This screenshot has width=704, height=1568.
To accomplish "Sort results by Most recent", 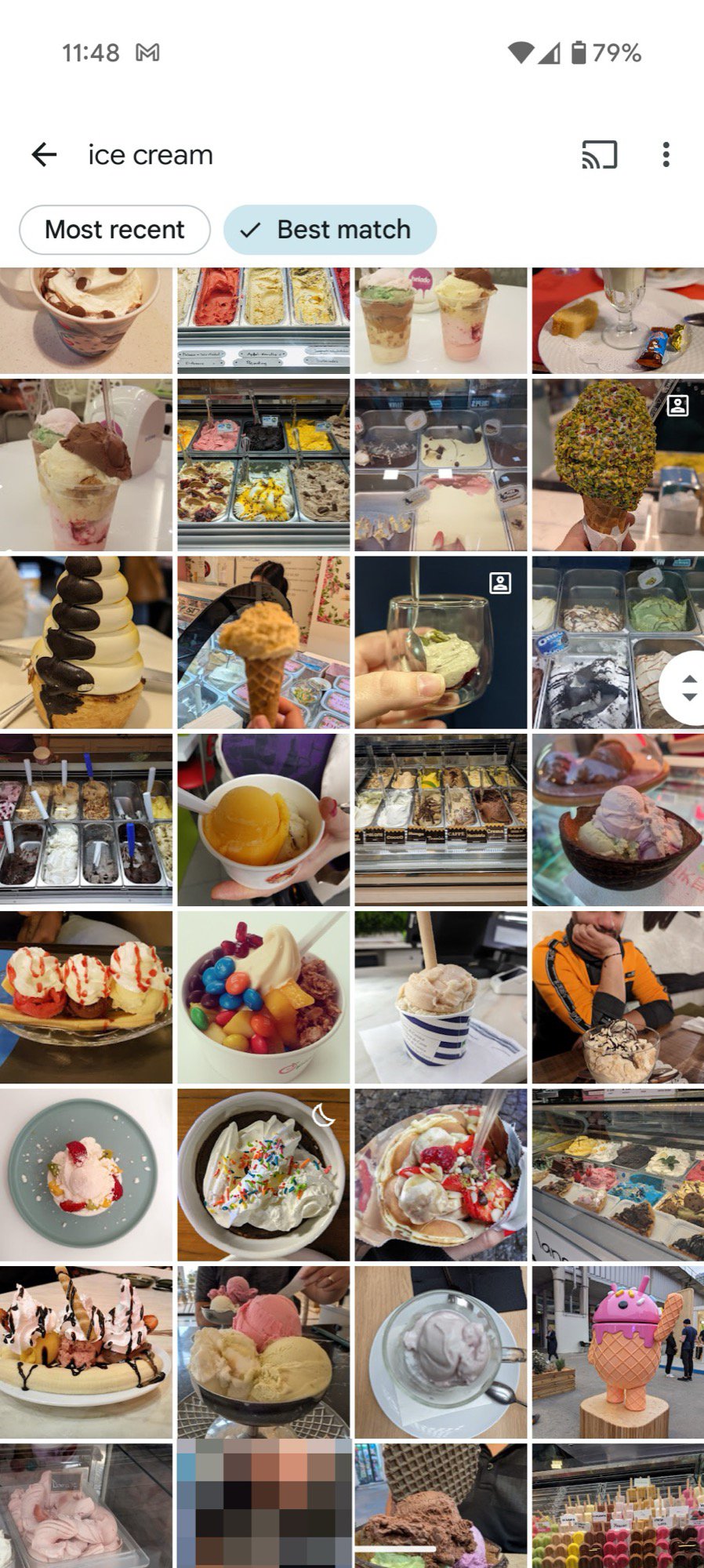I will click(x=114, y=230).
